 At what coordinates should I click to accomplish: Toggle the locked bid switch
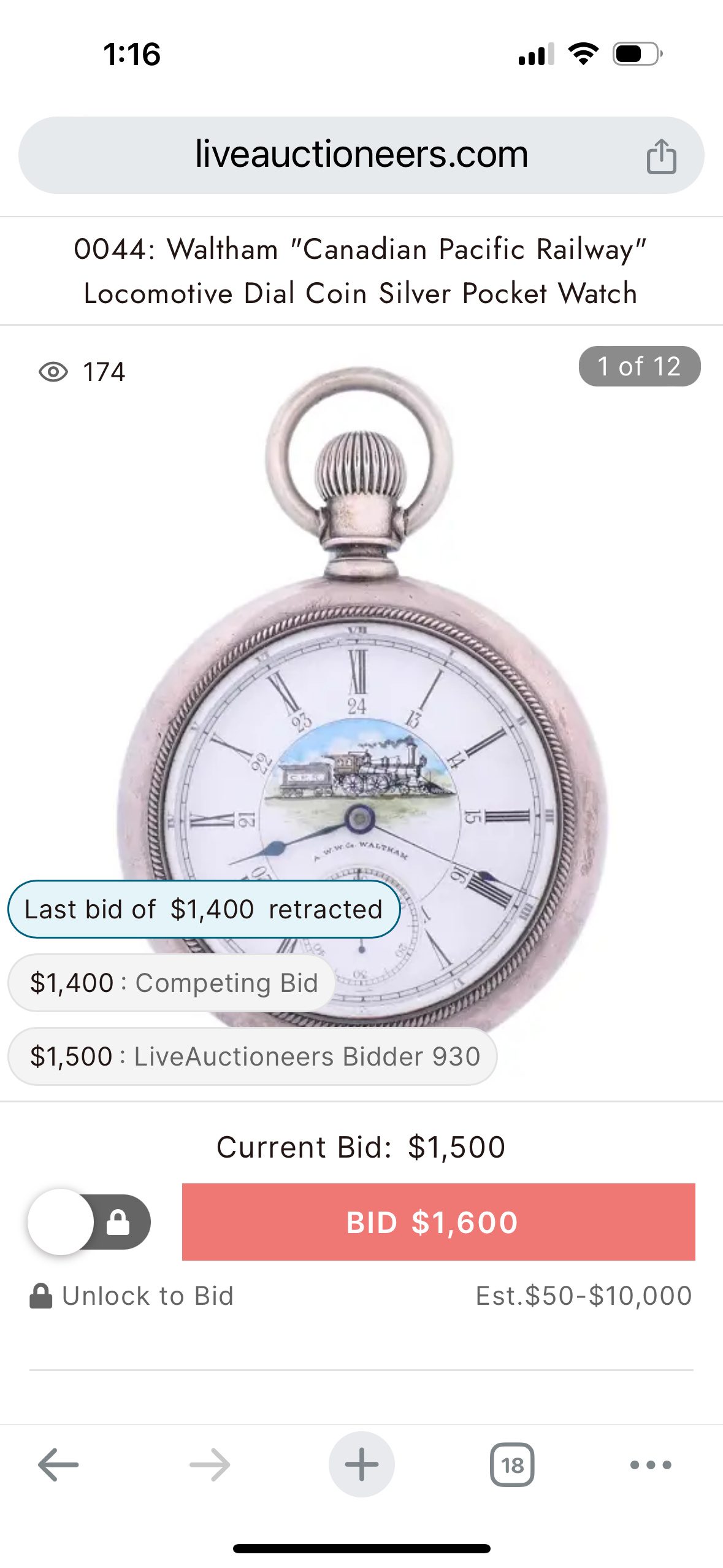coord(90,1221)
